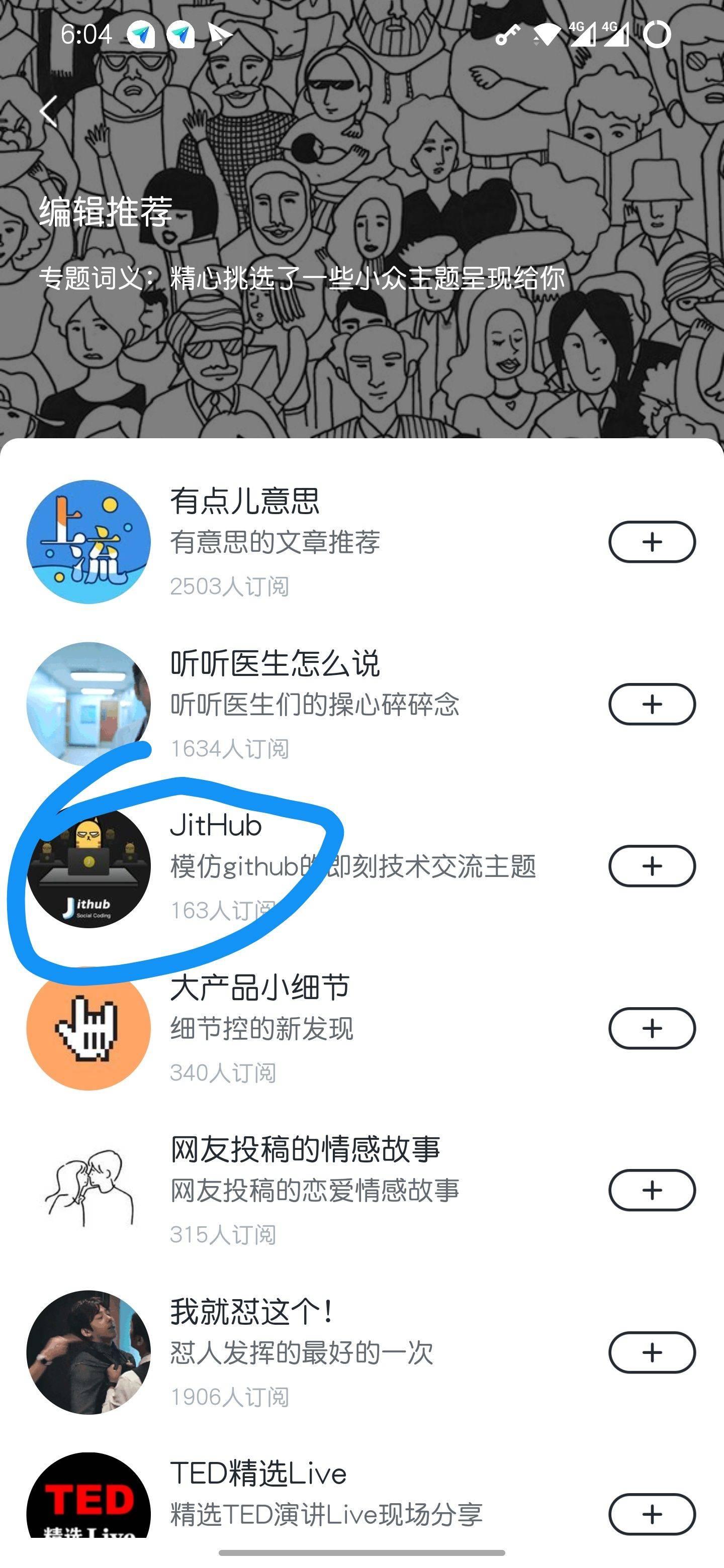Subscribe to 我就怼这个！ topic
This screenshot has width=724, height=1568.
(x=652, y=1352)
